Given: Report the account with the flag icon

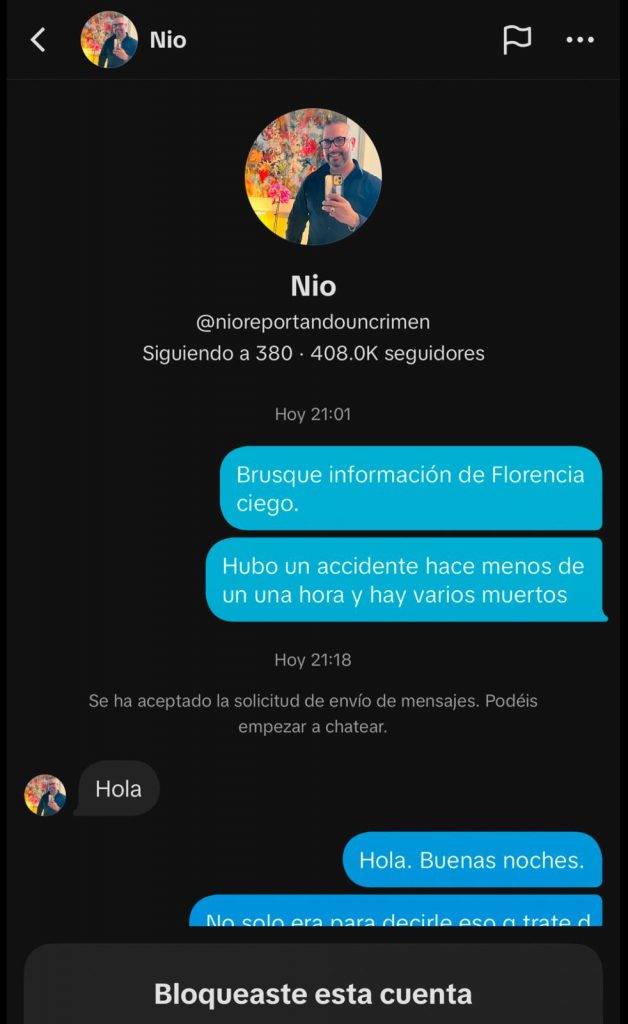Looking at the screenshot, I should [x=517, y=40].
